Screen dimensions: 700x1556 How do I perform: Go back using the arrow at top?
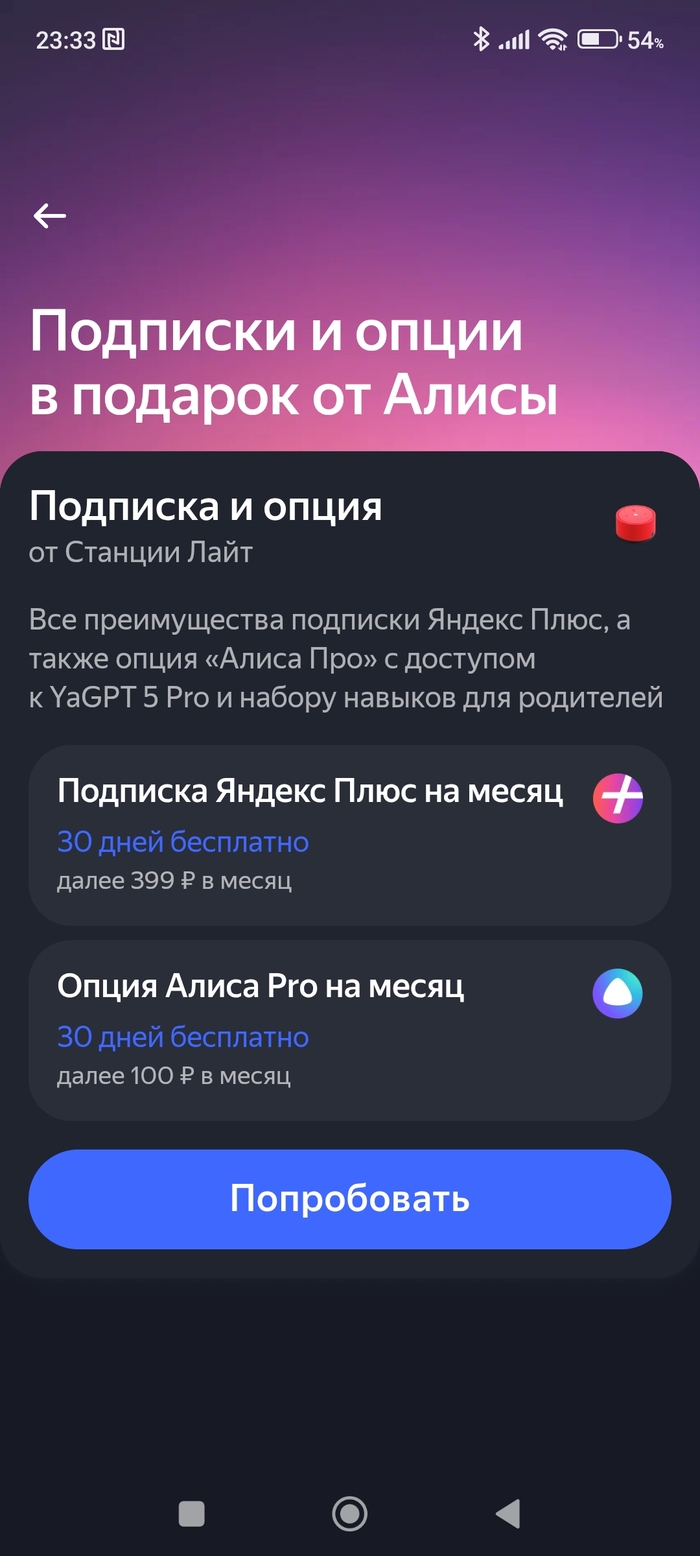pyautogui.click(x=49, y=215)
